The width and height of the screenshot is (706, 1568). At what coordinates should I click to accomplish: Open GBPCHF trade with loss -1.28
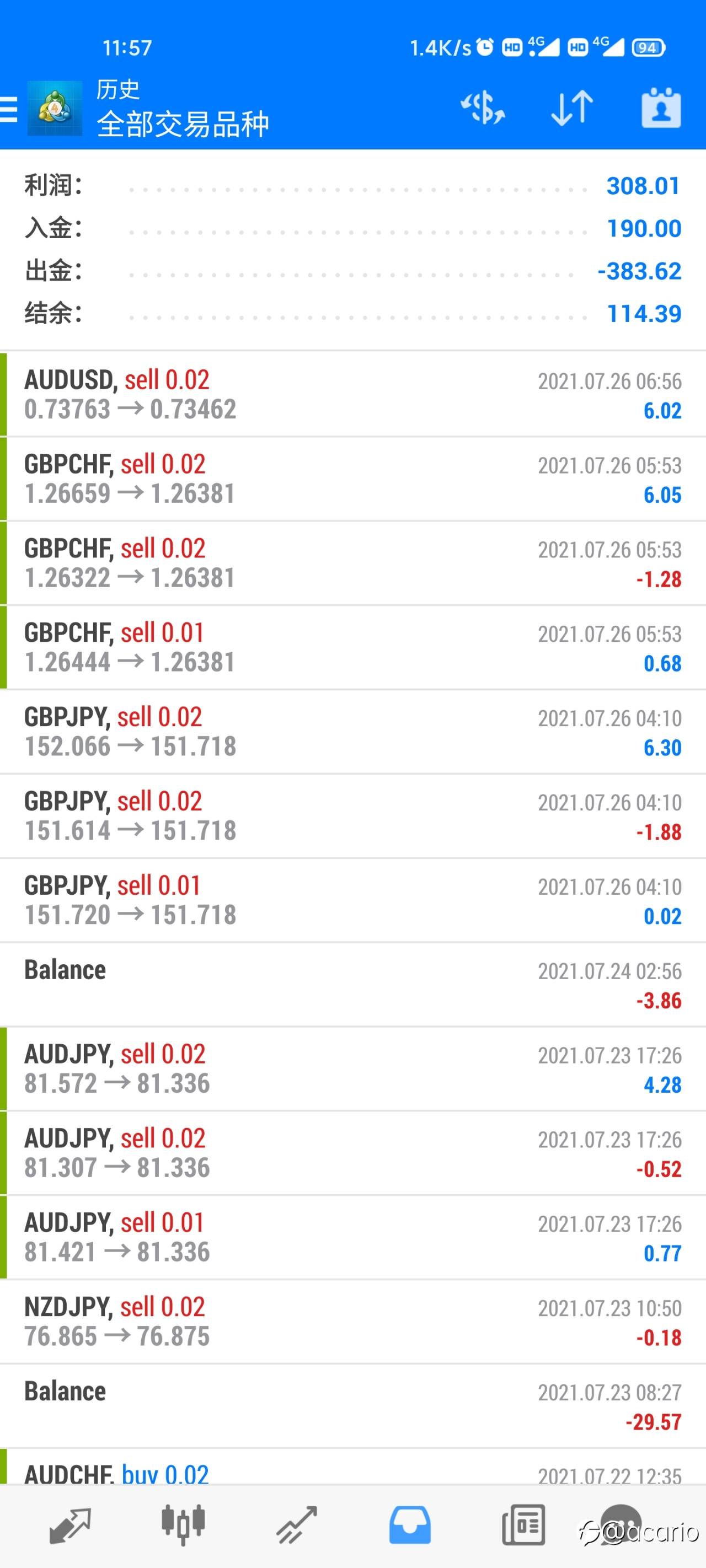click(354, 563)
